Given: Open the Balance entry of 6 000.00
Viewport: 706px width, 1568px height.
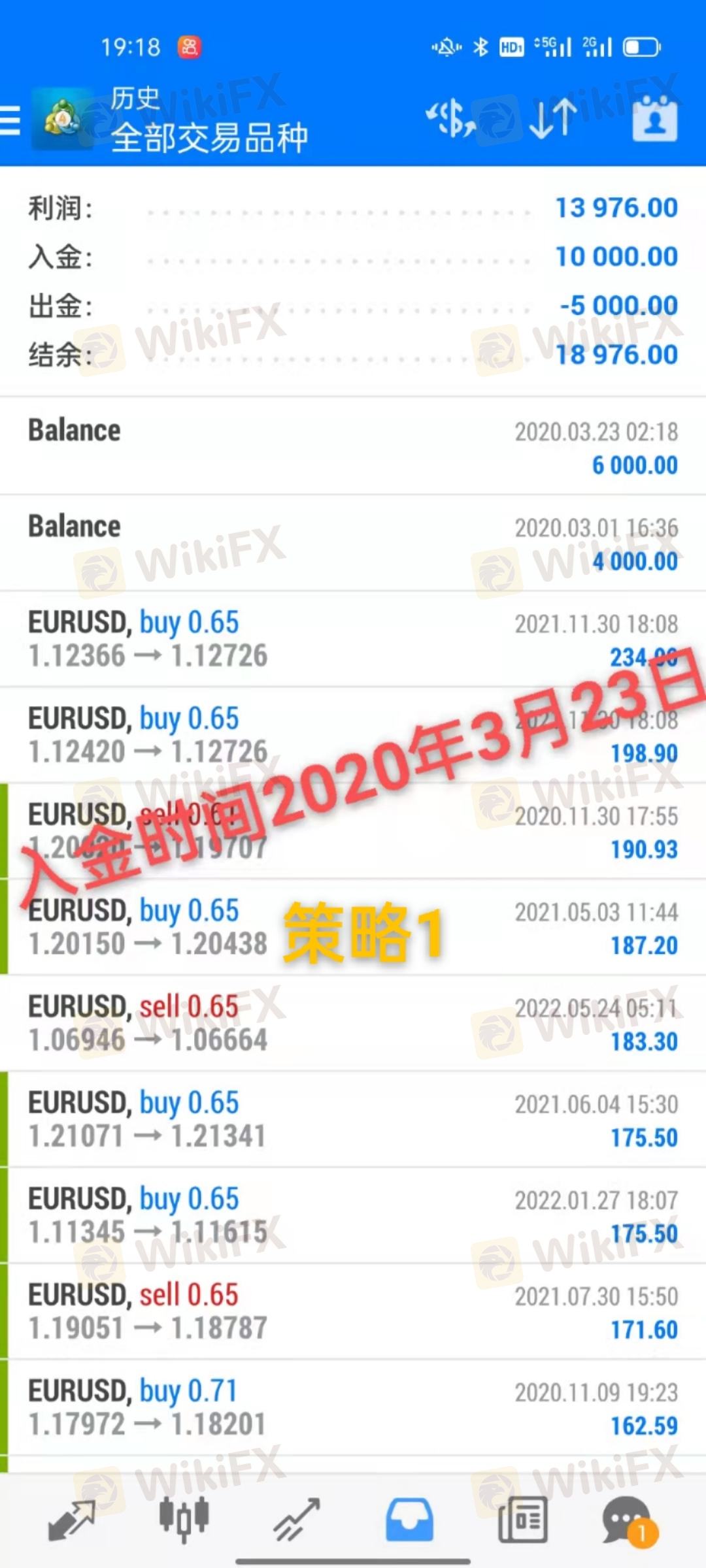Looking at the screenshot, I should pos(353,447).
